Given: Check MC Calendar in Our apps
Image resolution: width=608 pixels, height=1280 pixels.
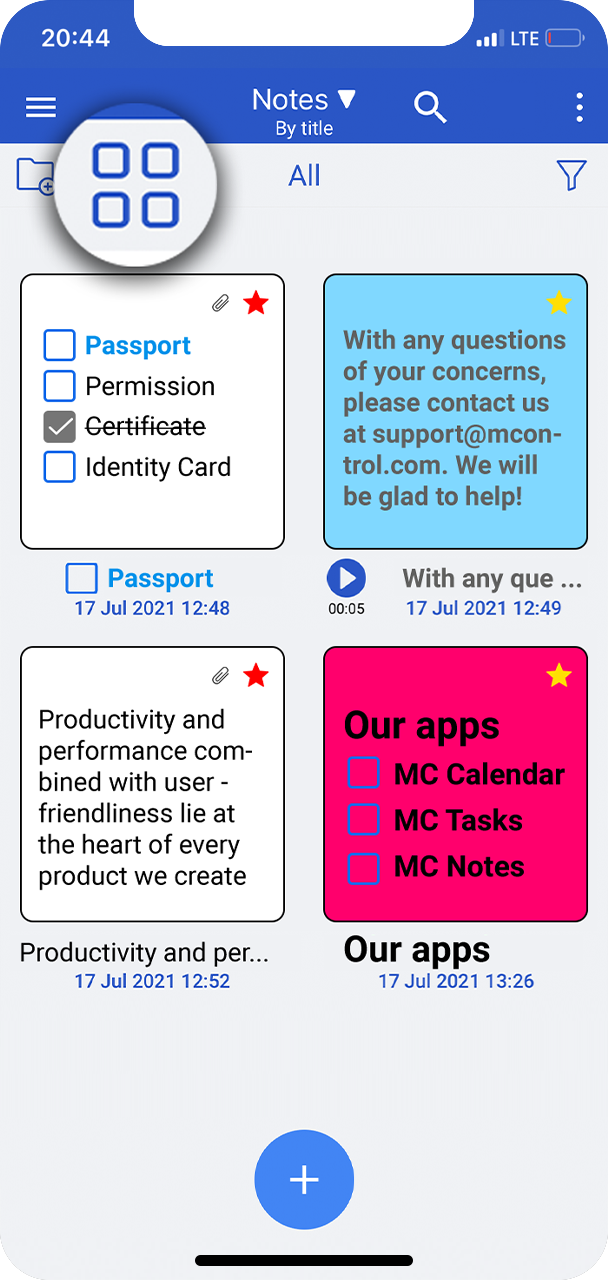Looking at the screenshot, I should click(363, 774).
